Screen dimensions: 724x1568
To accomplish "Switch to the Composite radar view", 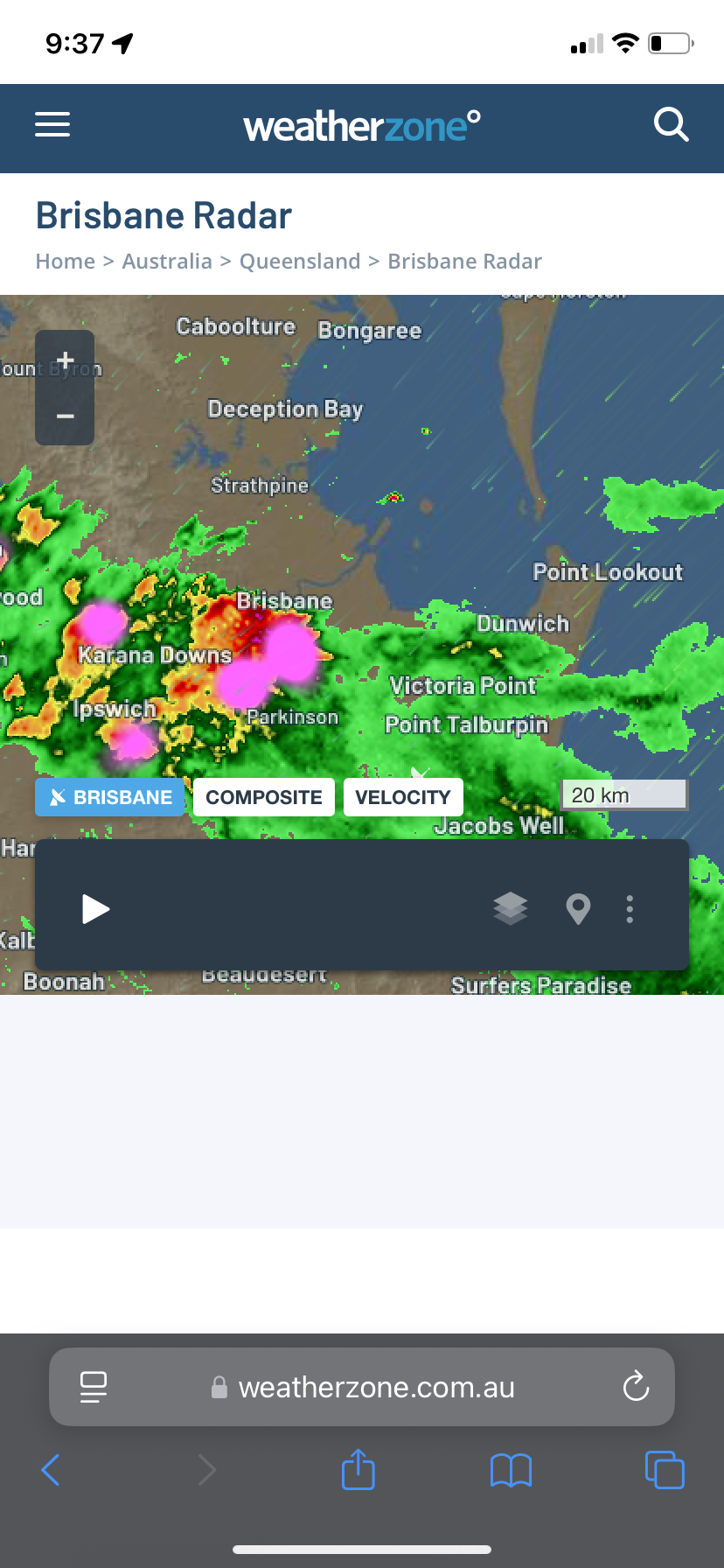I will pyautogui.click(x=264, y=797).
